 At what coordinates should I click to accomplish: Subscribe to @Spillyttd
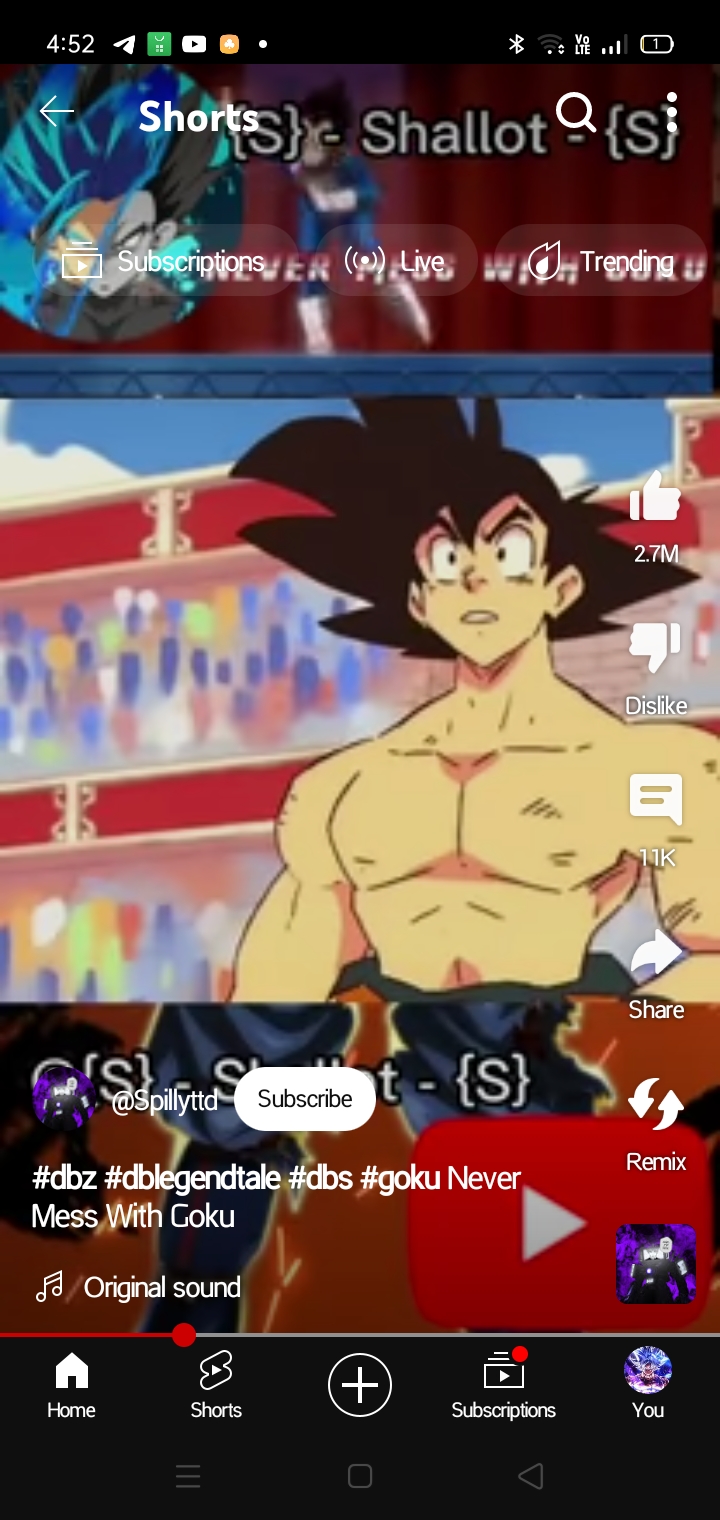[305, 1098]
